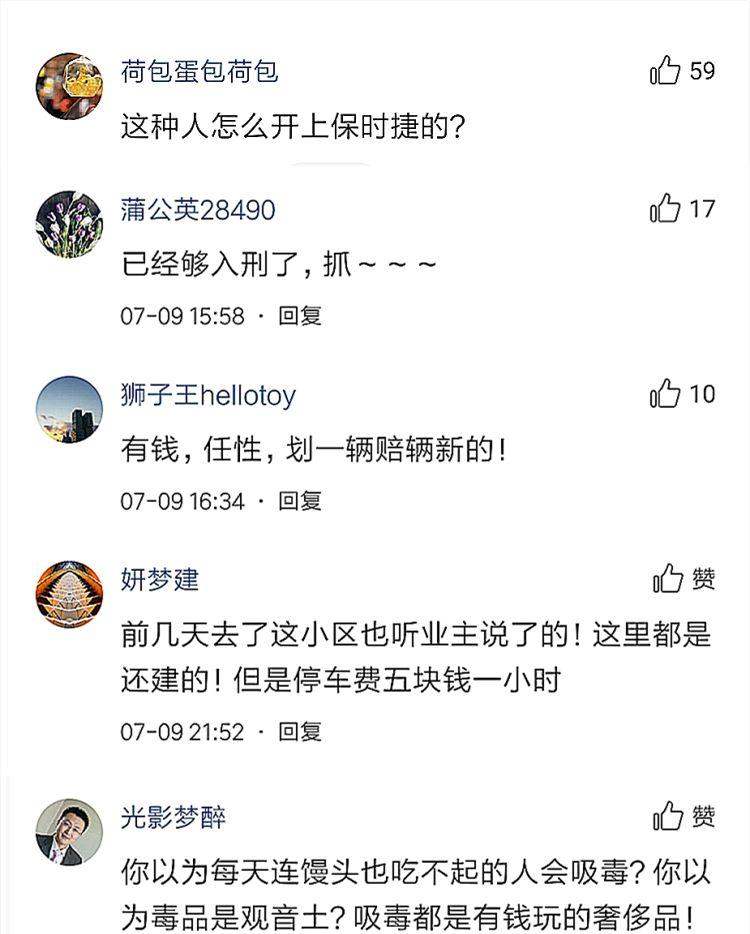
Task: Open the avatar of 狮子王hellotoy
Action: [70, 409]
